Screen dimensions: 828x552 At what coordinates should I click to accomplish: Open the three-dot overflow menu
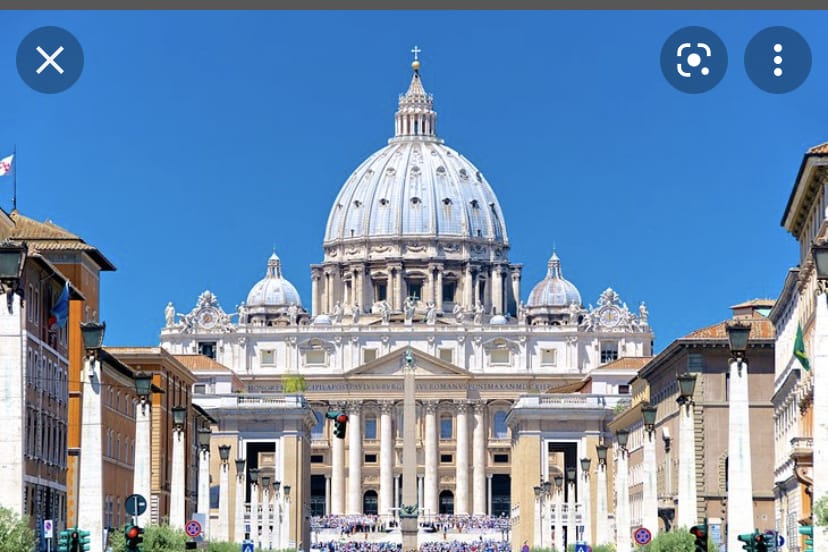[777, 60]
